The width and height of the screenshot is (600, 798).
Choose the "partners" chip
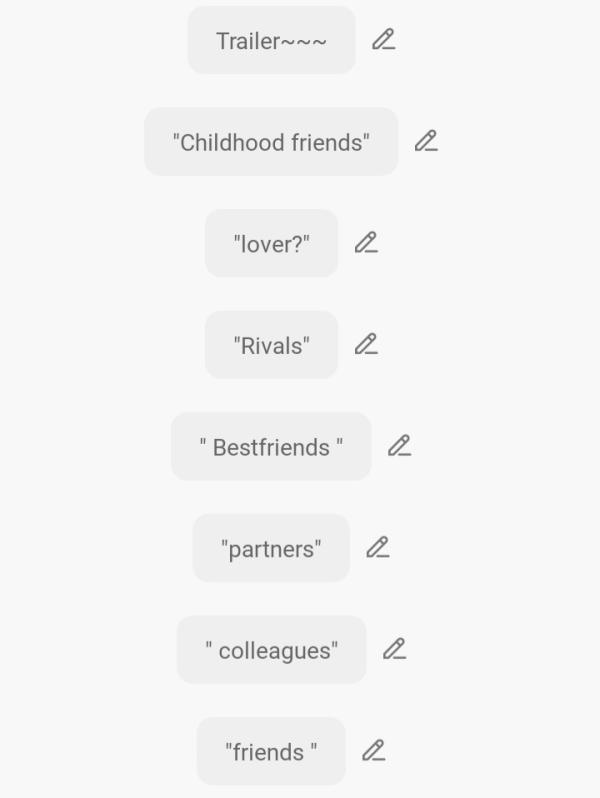pyautogui.click(x=271, y=548)
